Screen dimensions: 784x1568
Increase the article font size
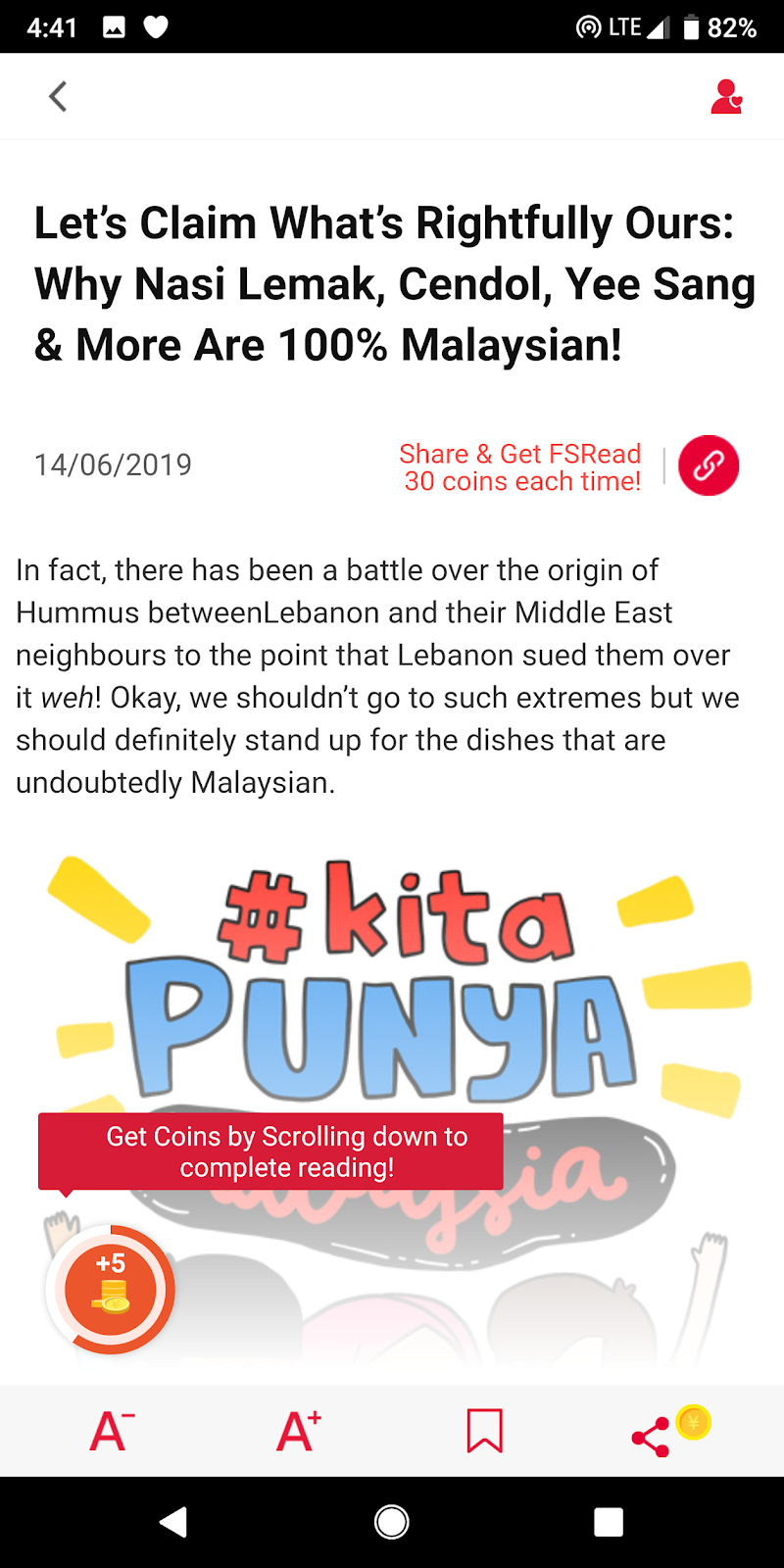298,1431
